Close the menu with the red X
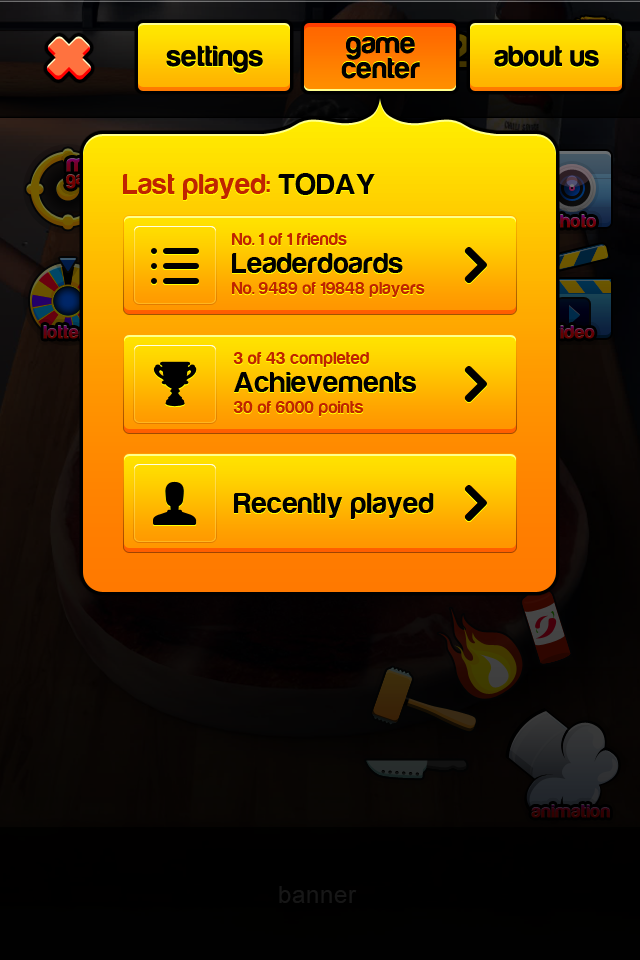 click(x=69, y=58)
